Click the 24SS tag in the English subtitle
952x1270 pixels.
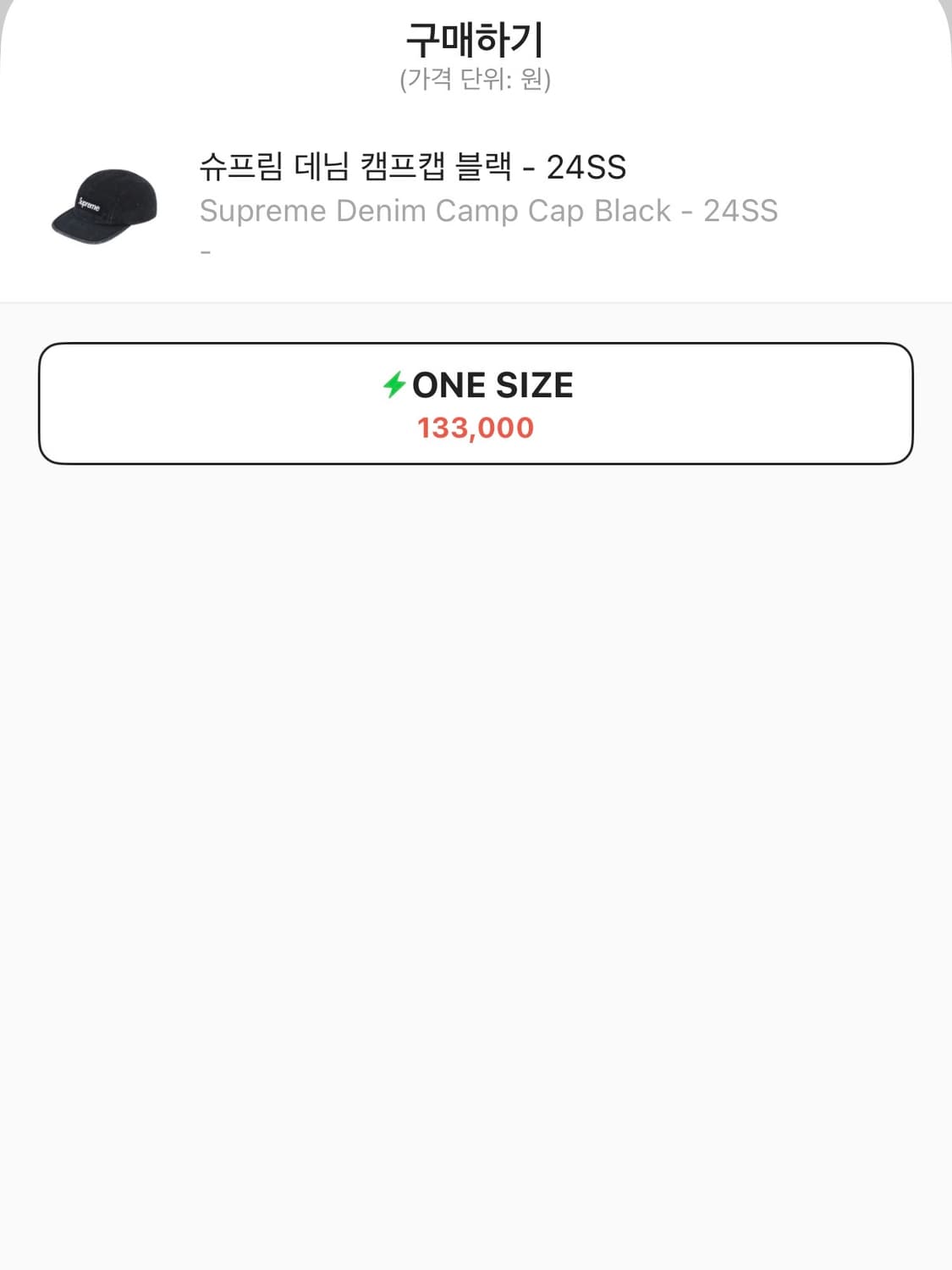tap(744, 213)
